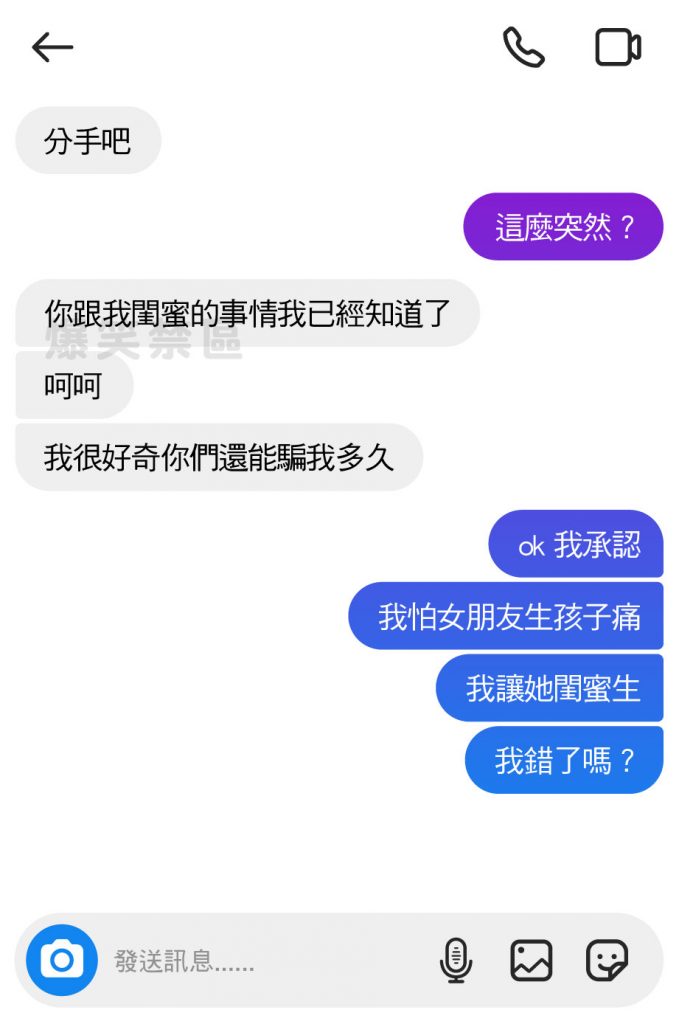Viewport: 679px width, 1024px height.
Task: Record a voice message with the microphone
Action: [456, 961]
